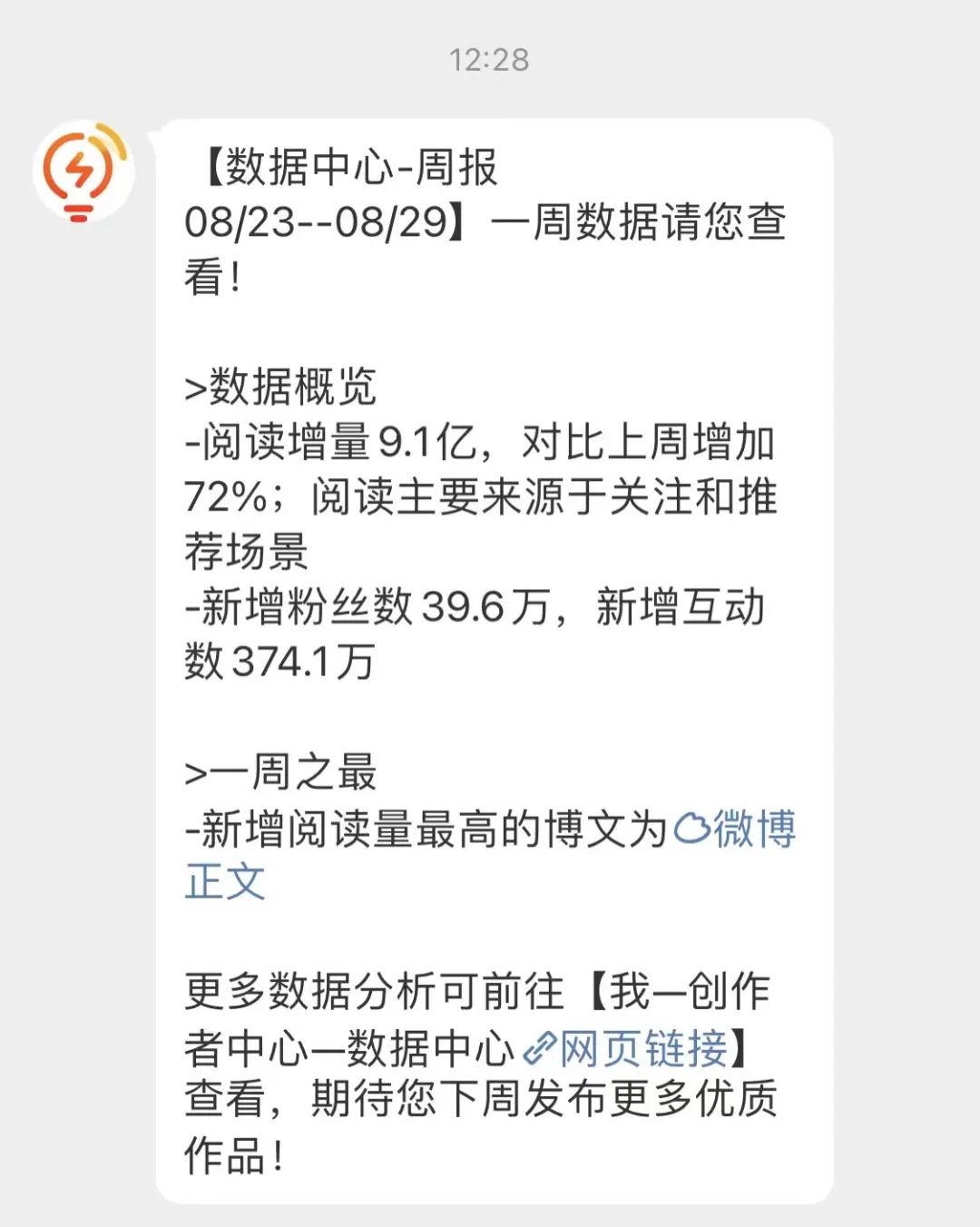Tap the 12:28 timestamp above the message
The image size is (980, 1227).
[x=490, y=59]
